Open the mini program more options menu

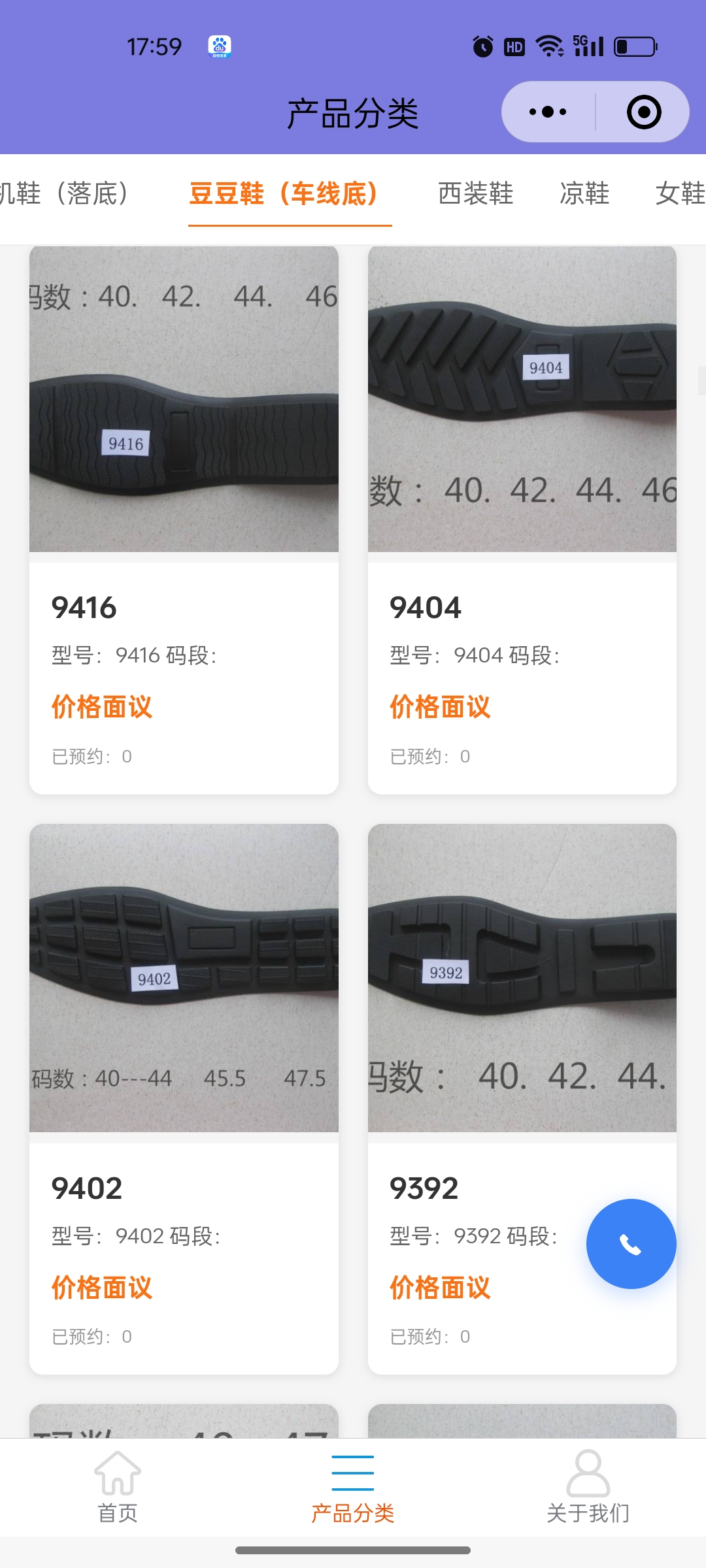[x=548, y=112]
